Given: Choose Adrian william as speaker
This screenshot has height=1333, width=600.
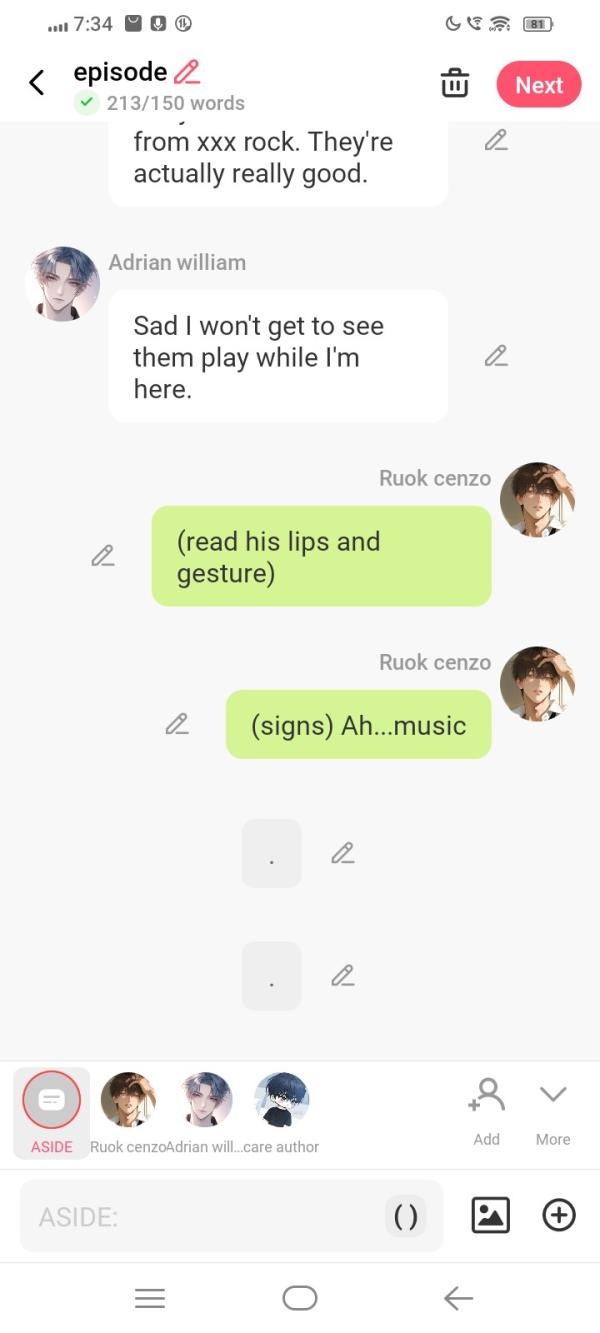Looking at the screenshot, I should [205, 1102].
